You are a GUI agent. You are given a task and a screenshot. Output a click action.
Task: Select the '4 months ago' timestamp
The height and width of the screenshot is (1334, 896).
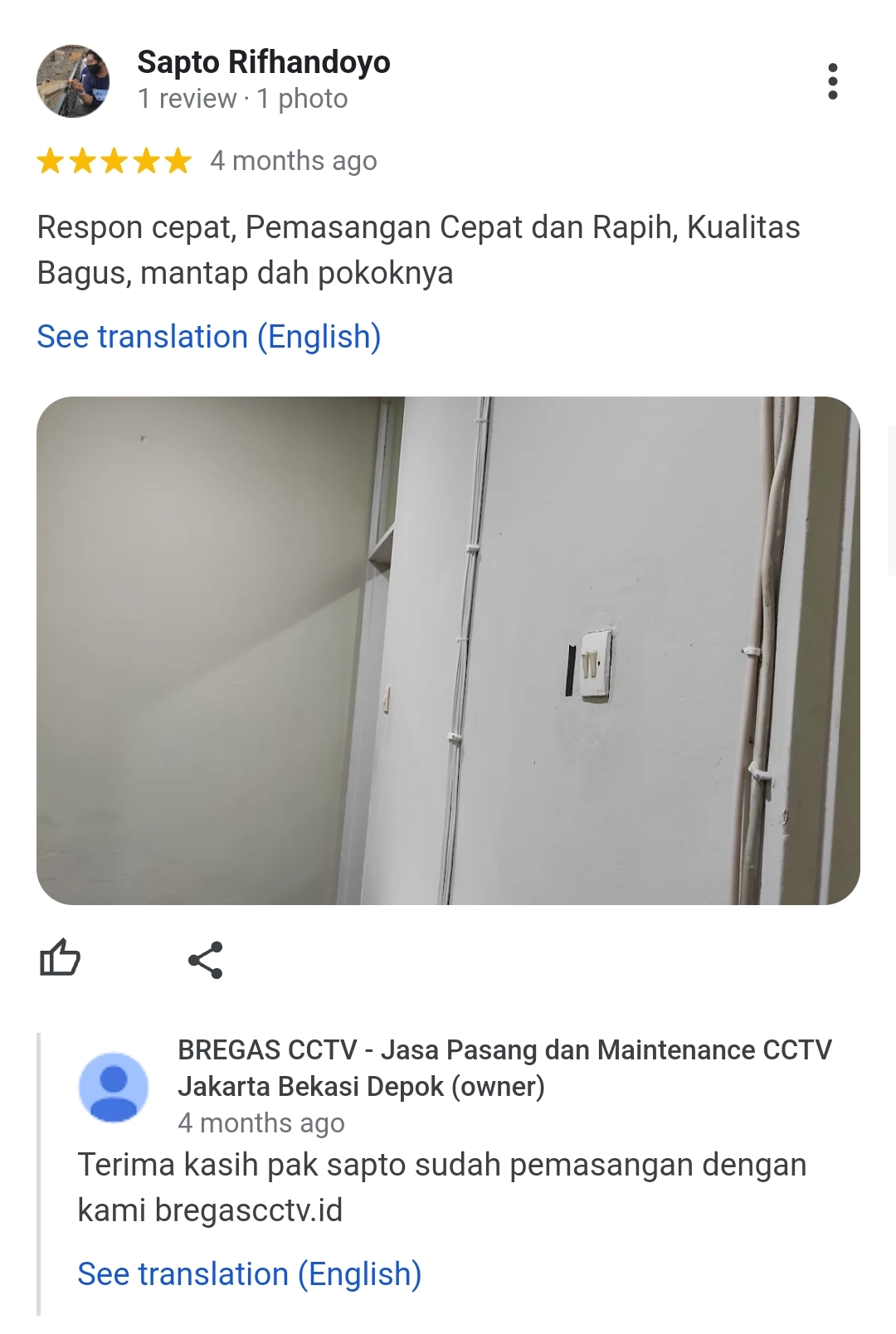point(292,160)
